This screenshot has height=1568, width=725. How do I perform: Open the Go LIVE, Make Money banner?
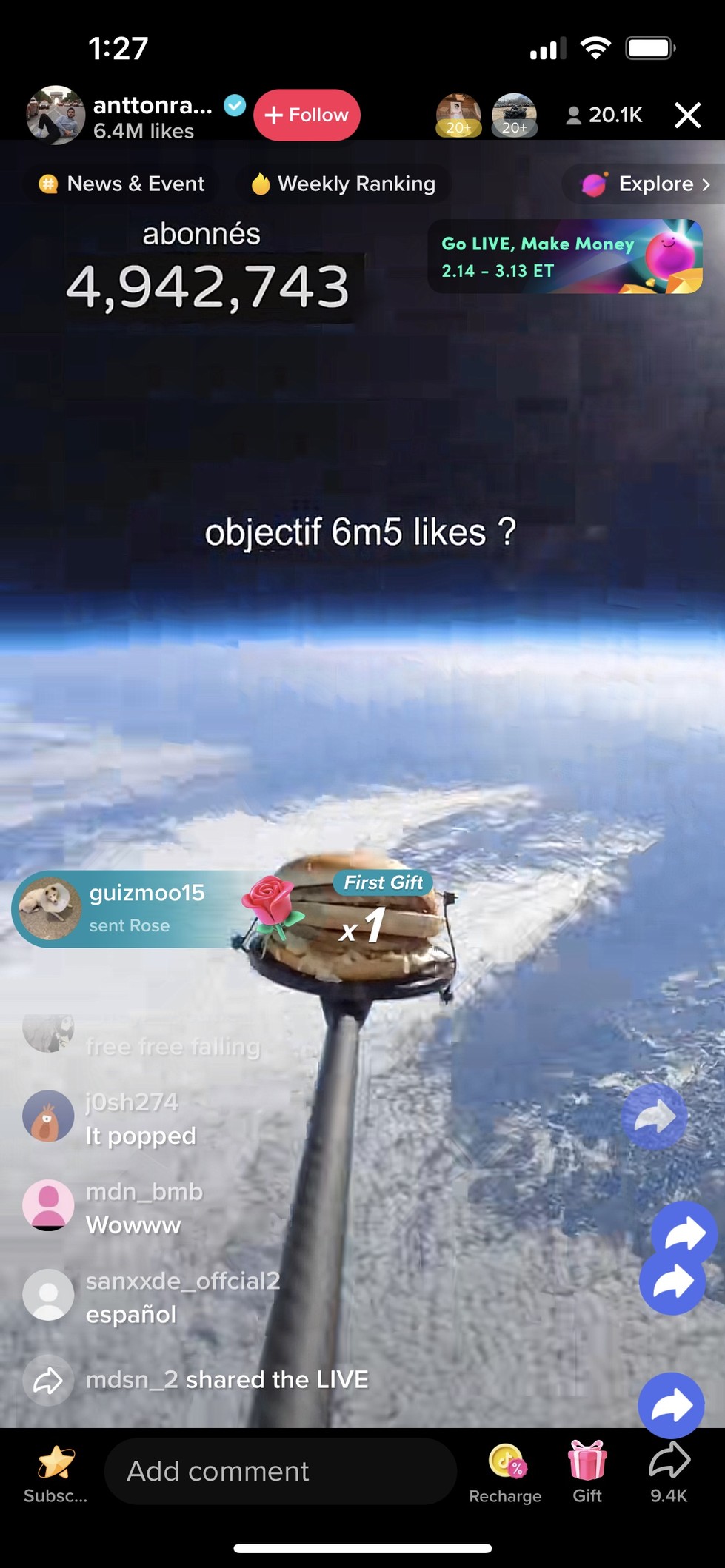click(565, 256)
